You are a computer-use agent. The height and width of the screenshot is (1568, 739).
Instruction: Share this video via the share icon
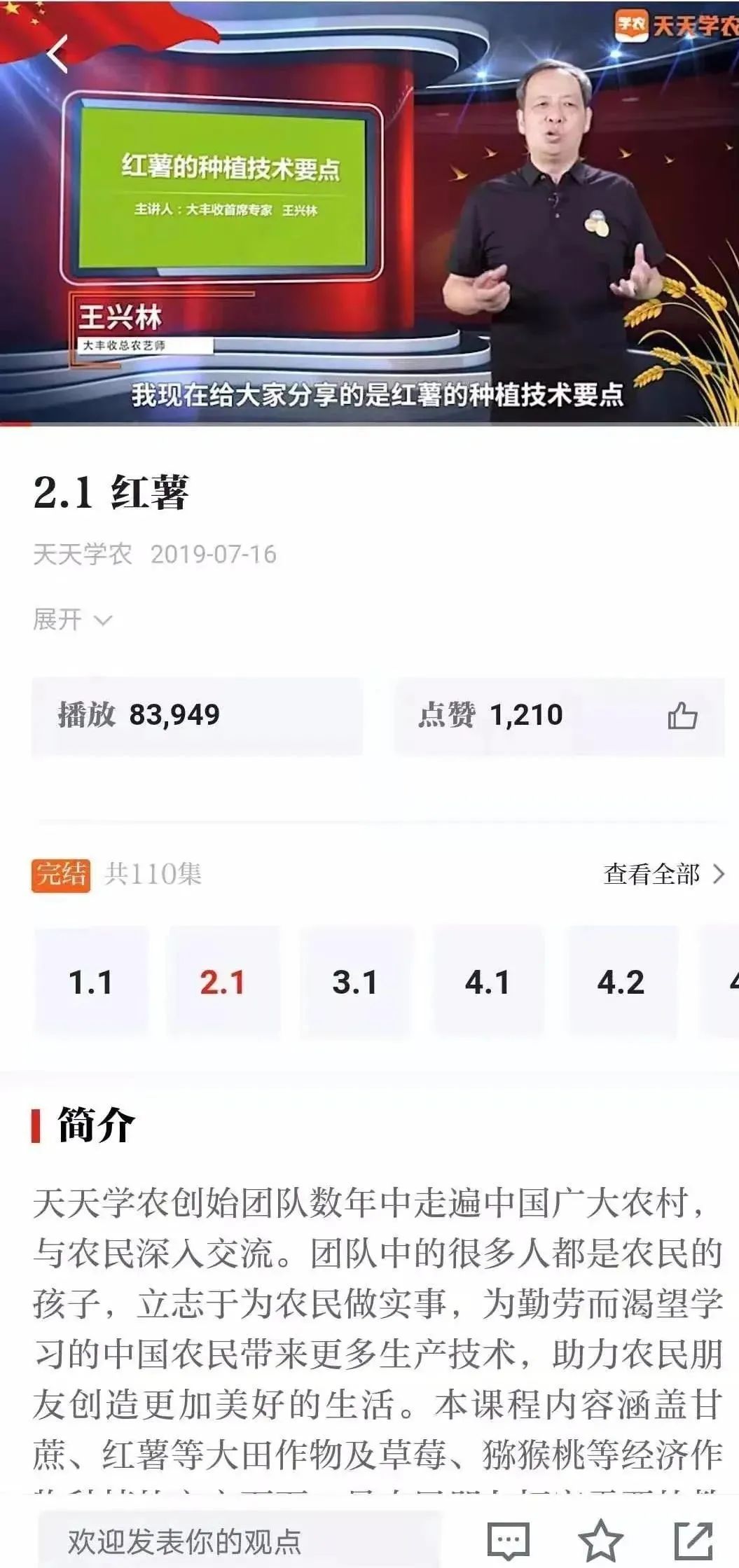693,1541
